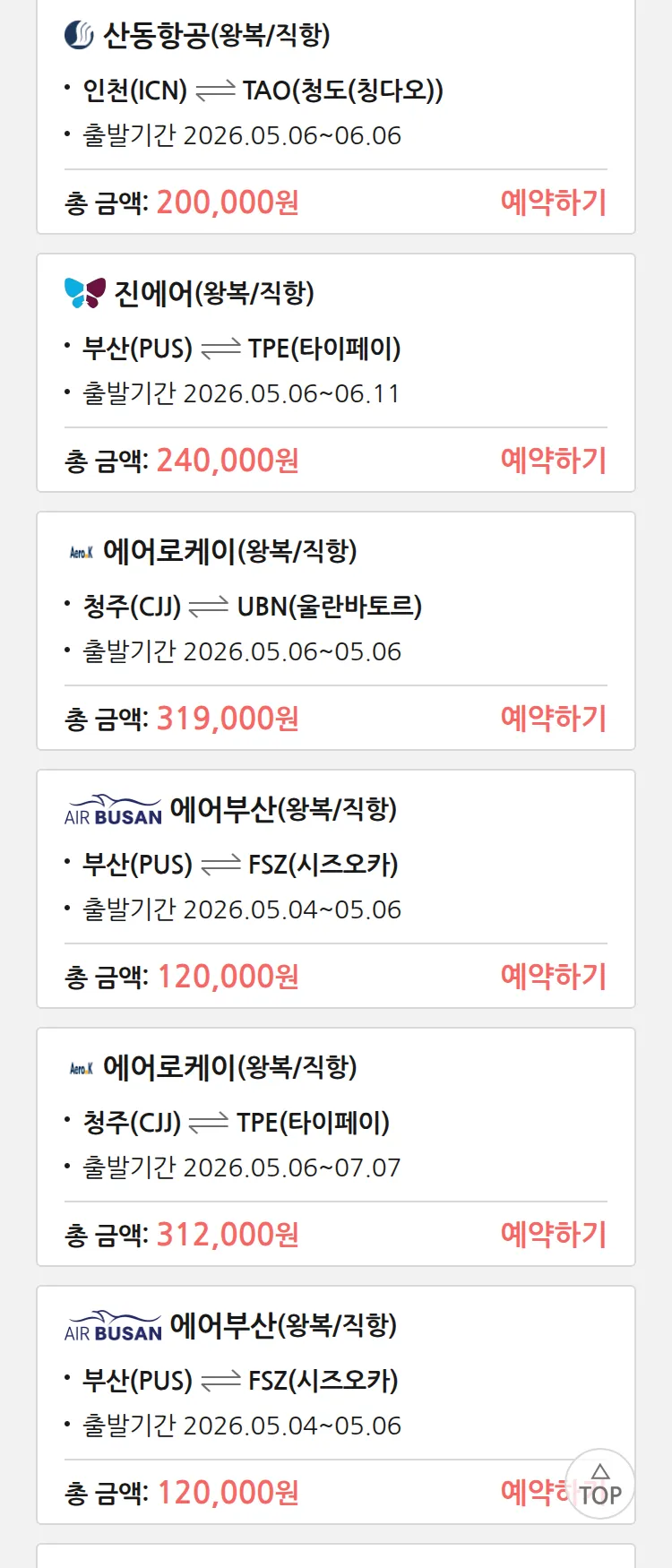Select 예약하기 on 에어로케이 청주–울란바토르 card
672x1568 pixels.
[553, 719]
